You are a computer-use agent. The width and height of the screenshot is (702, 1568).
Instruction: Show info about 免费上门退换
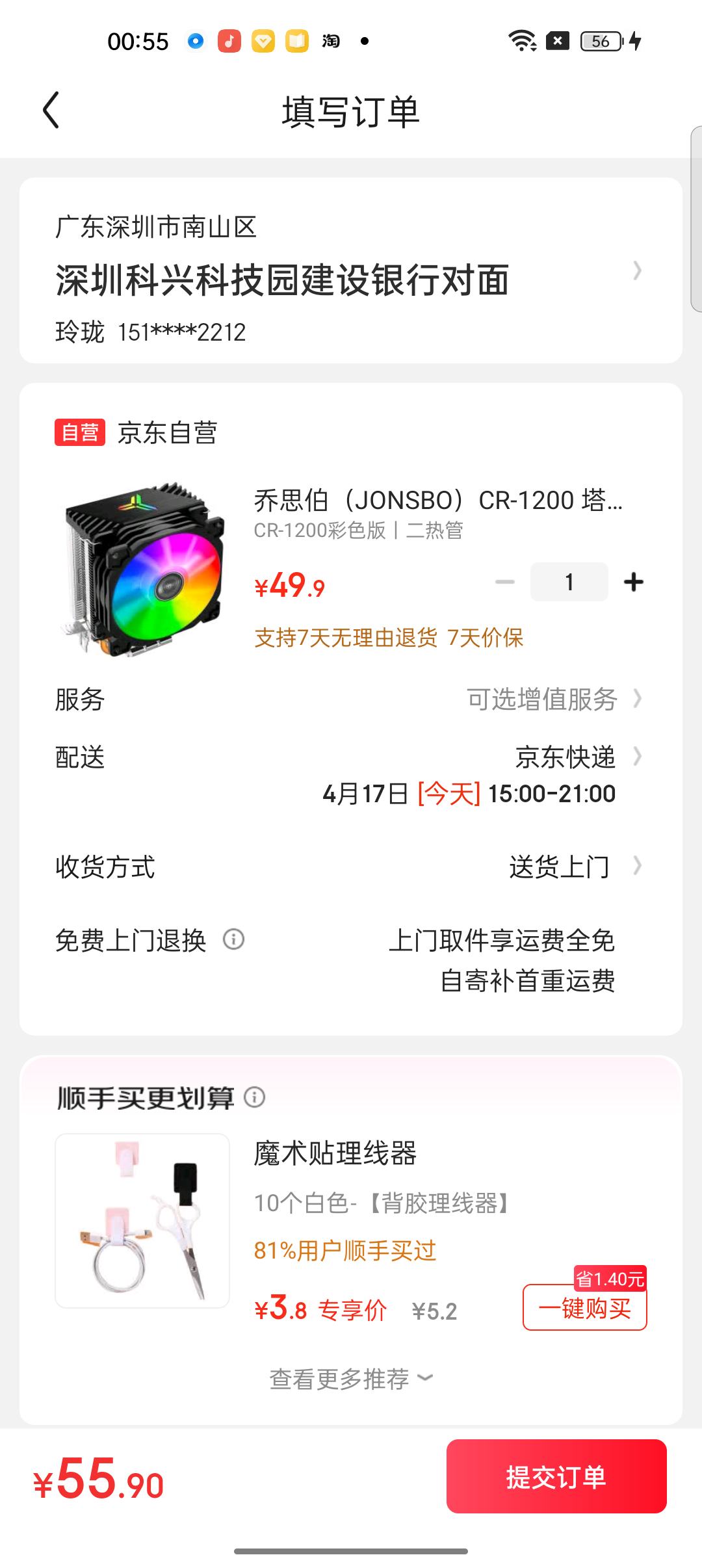(233, 939)
